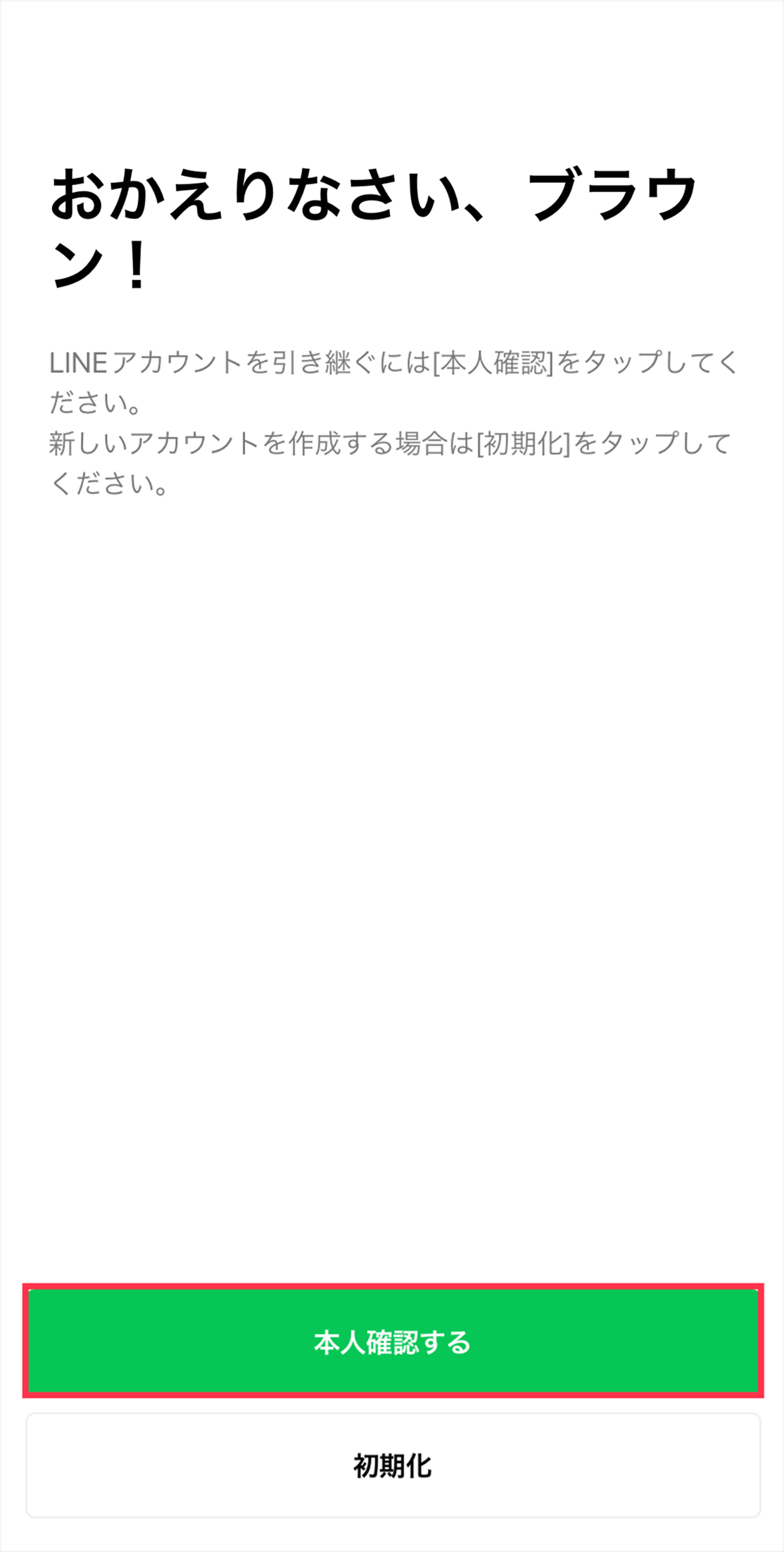Screen dimensions: 784x1552
Task: Select the 初期化 button
Action: pos(393,1465)
